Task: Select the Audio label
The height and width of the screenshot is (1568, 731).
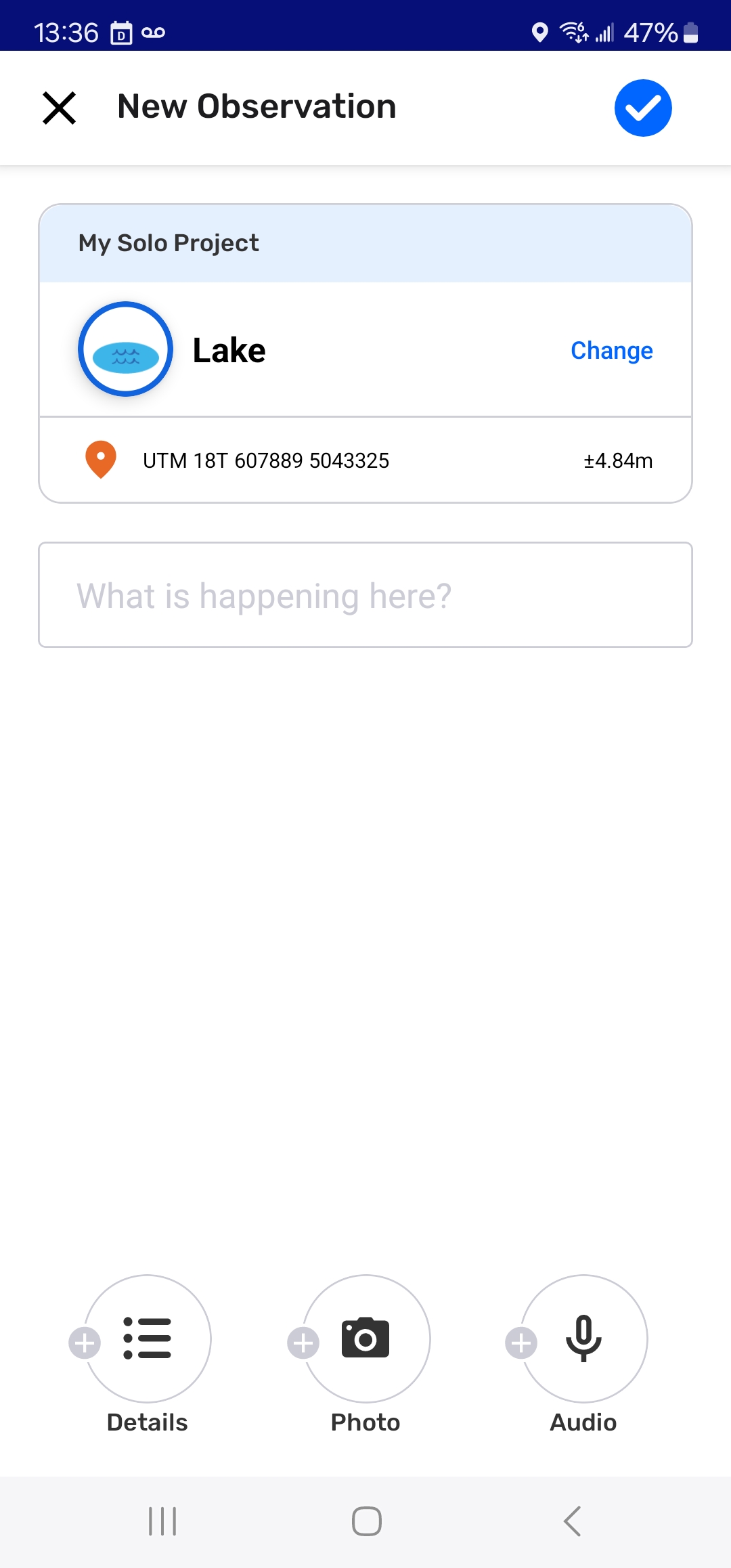Action: pos(583,1422)
